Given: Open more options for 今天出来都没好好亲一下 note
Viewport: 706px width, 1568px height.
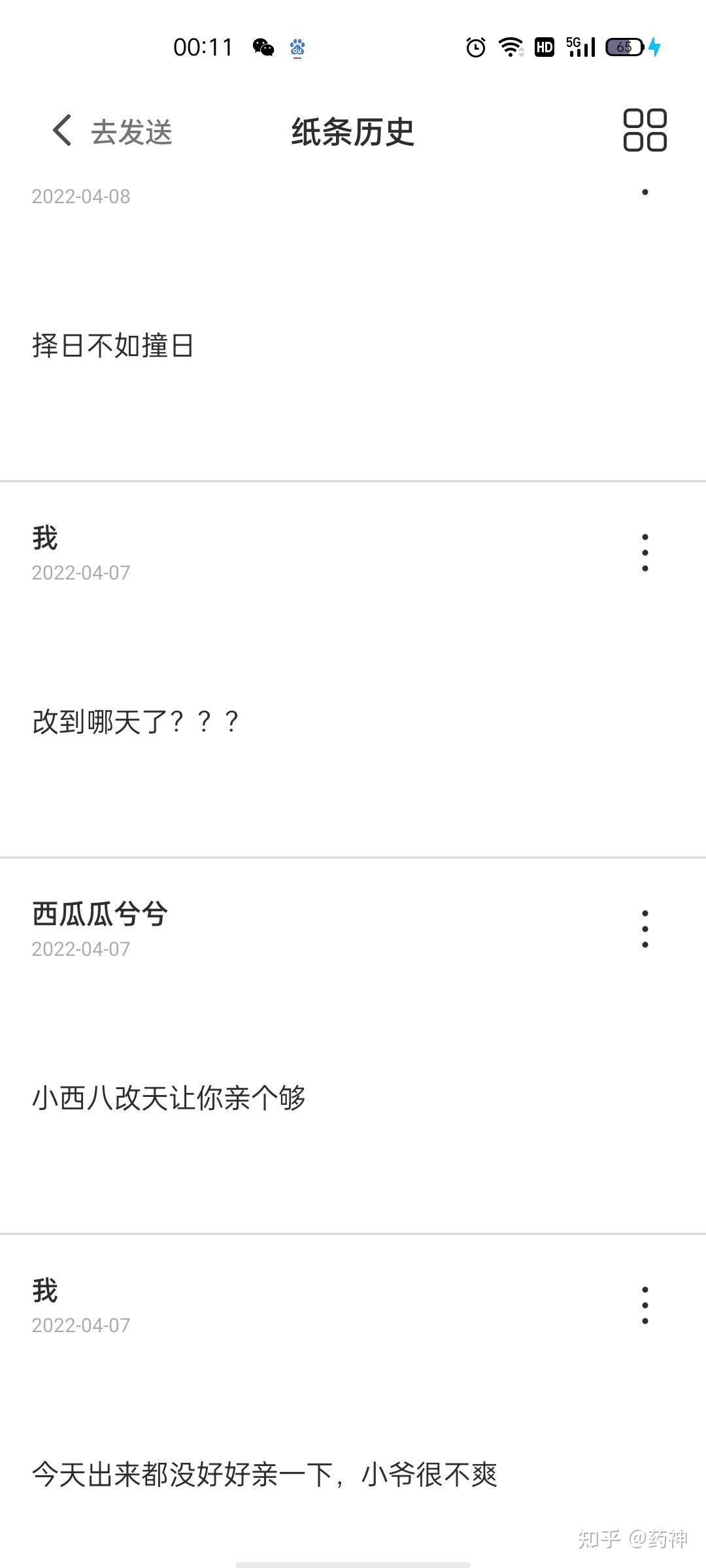Looking at the screenshot, I should 645,1305.
